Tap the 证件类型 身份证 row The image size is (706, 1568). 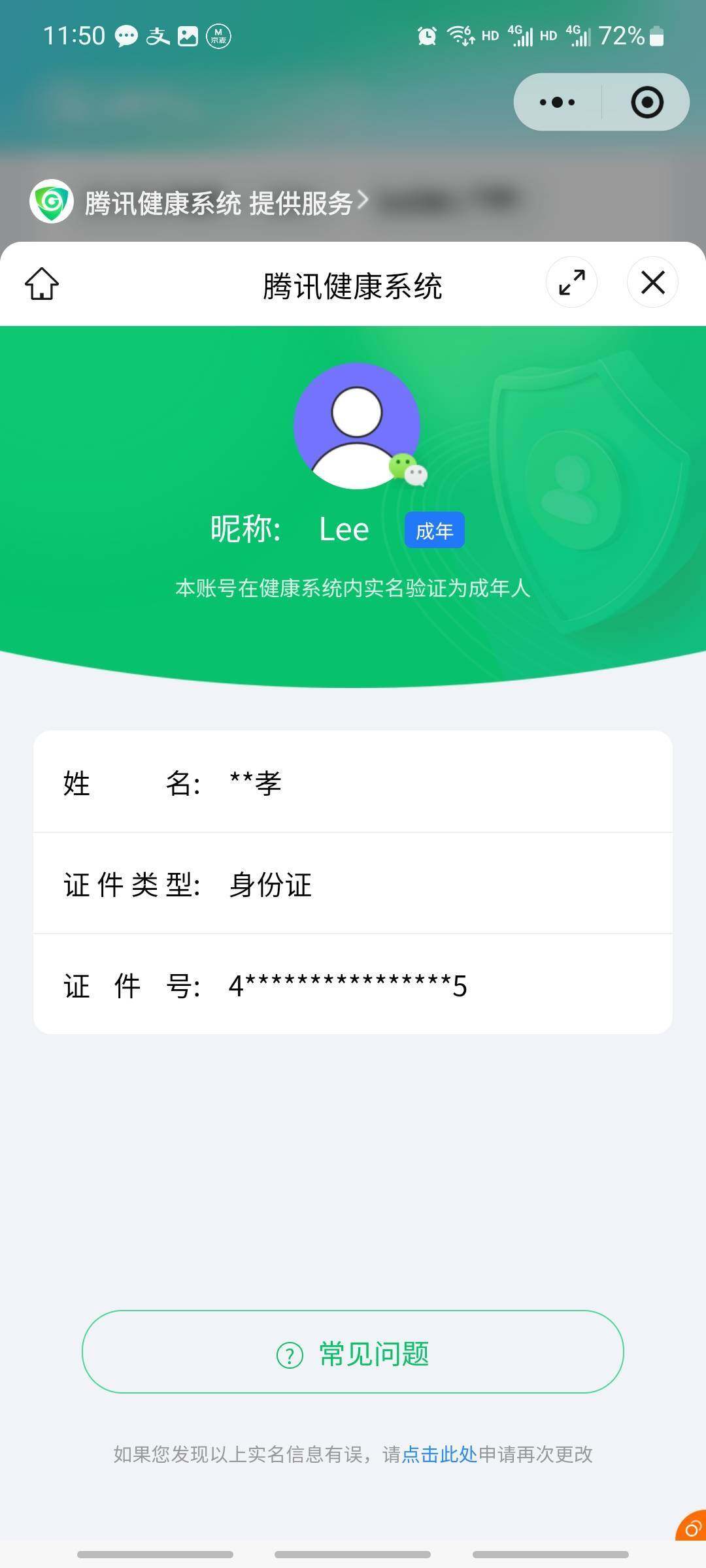tap(353, 887)
